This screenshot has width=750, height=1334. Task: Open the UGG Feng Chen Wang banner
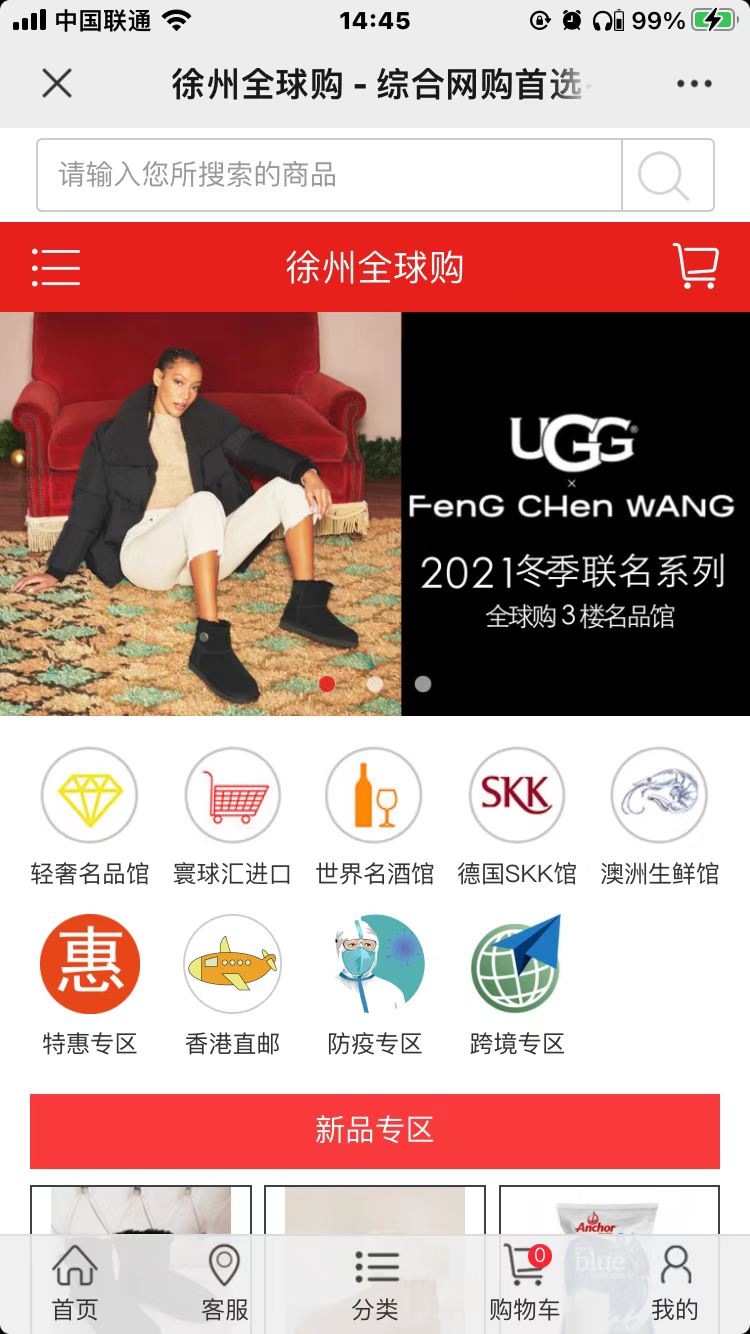(375, 514)
